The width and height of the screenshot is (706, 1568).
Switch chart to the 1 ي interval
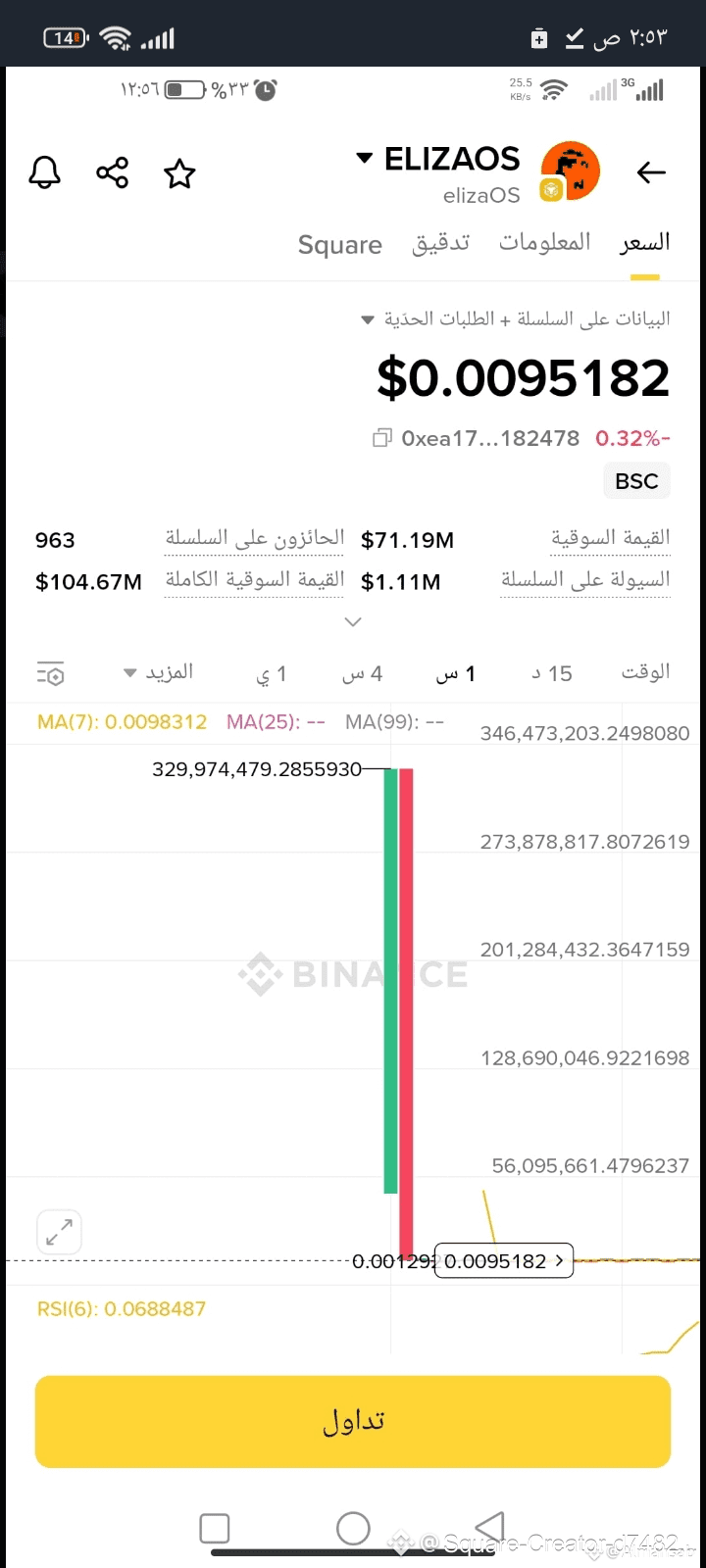[x=272, y=673]
